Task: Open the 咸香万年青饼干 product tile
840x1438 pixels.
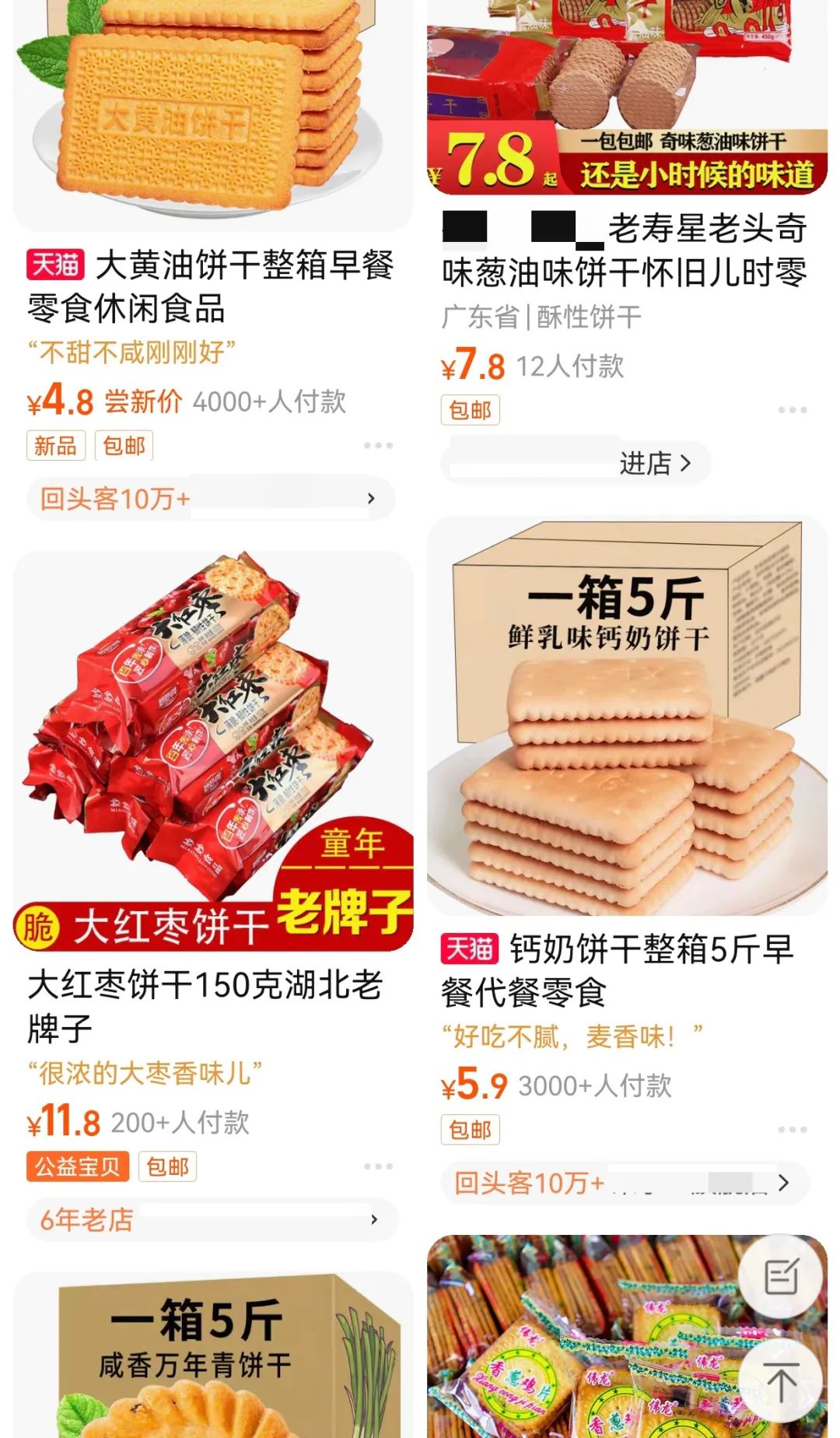Action: tap(212, 1358)
